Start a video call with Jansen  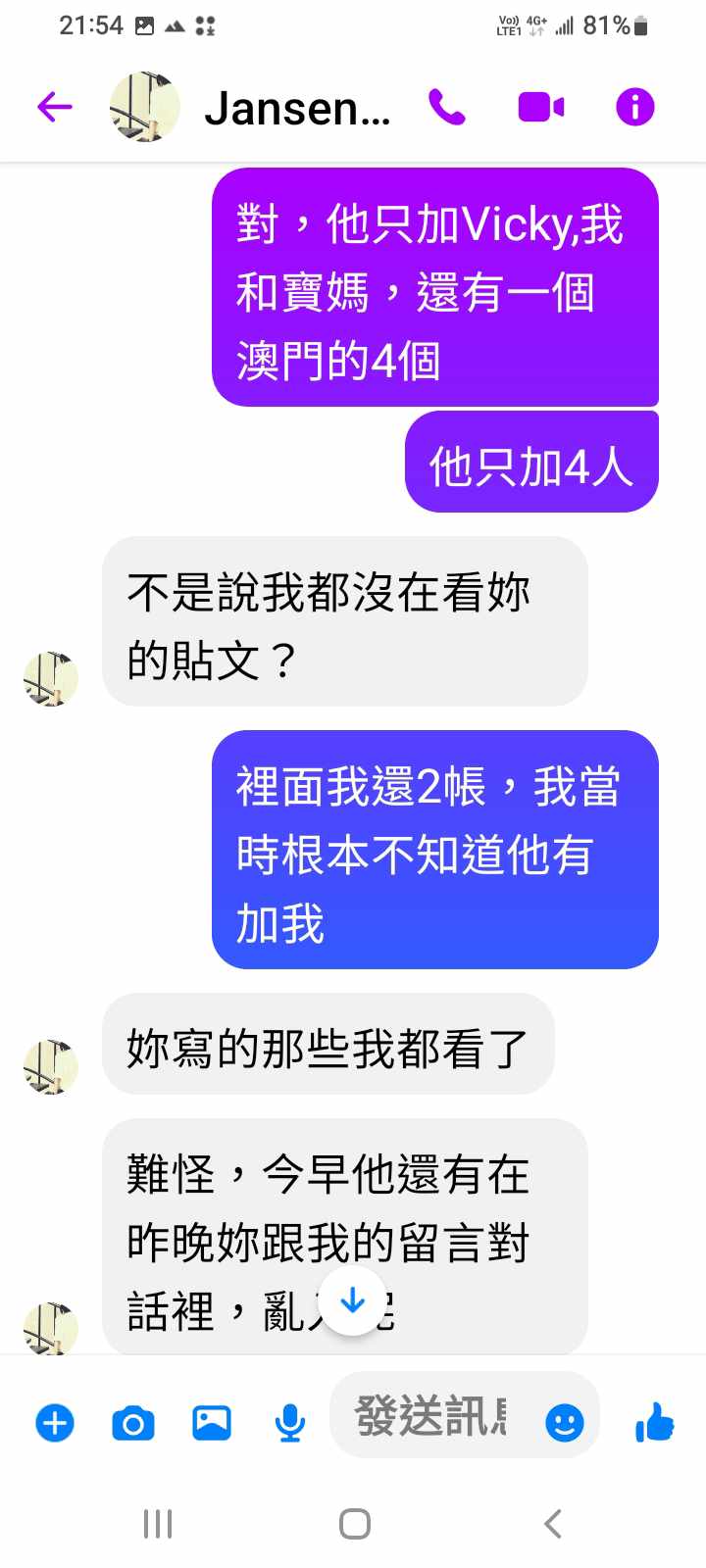tap(541, 107)
